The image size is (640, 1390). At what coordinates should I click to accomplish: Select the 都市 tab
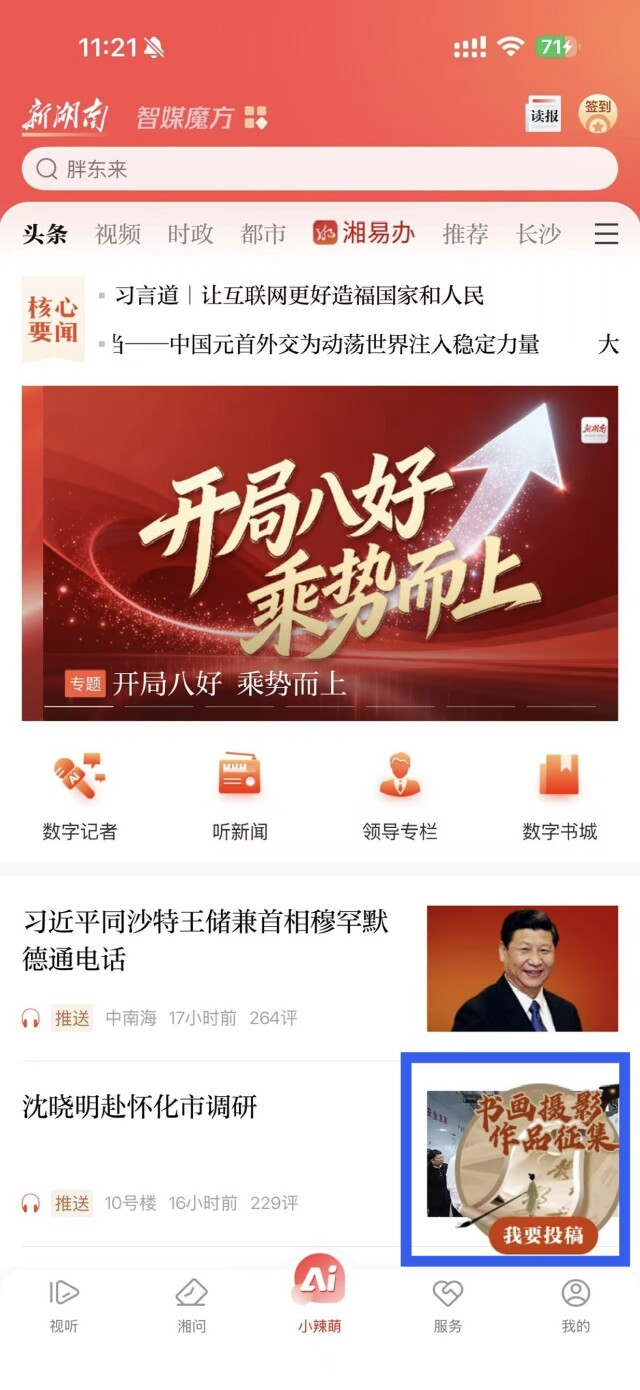pos(263,234)
